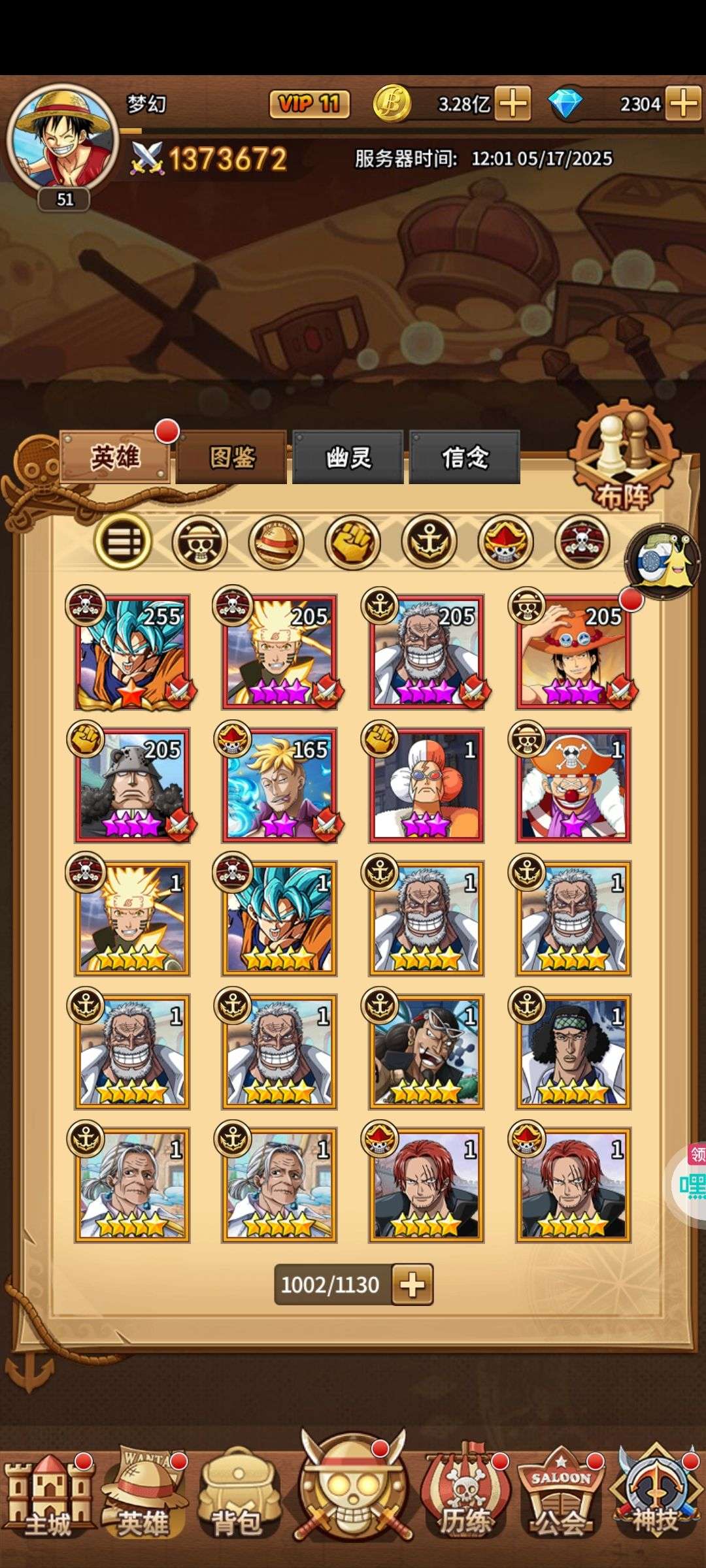Show all heroes with list filter
The image size is (706, 1568).
coord(123,542)
